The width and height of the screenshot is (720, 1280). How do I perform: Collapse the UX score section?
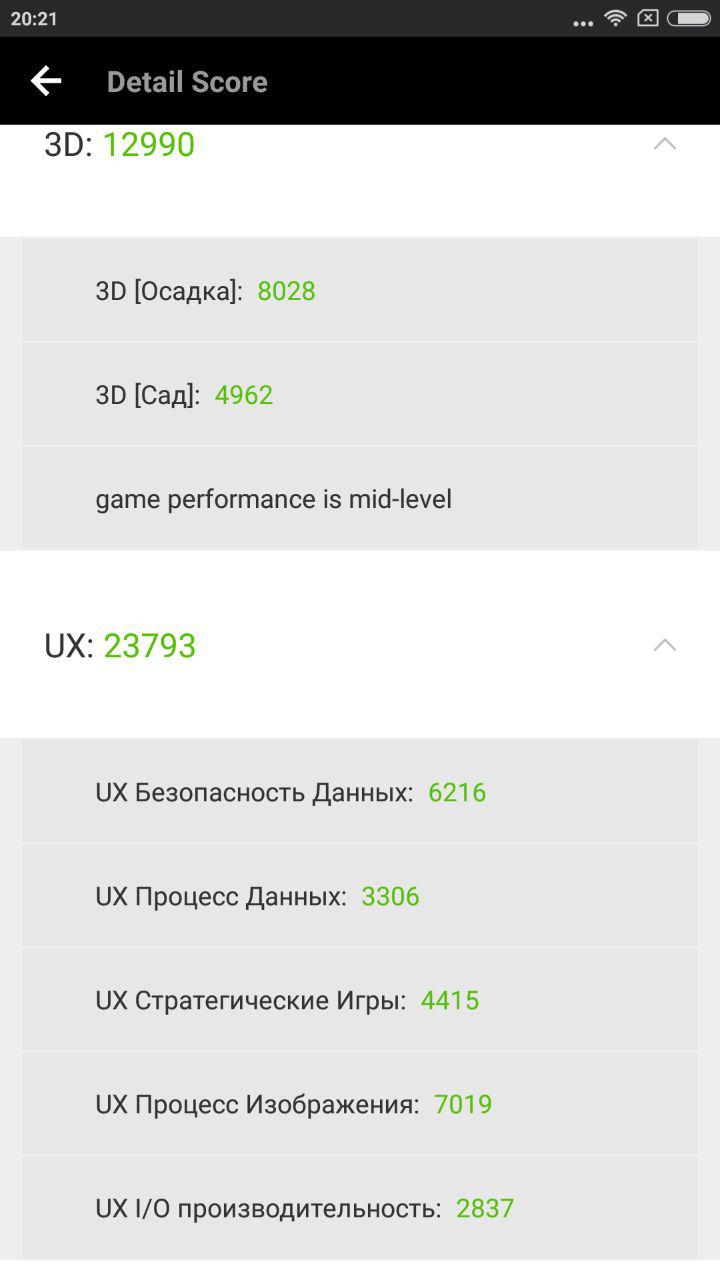(665, 645)
